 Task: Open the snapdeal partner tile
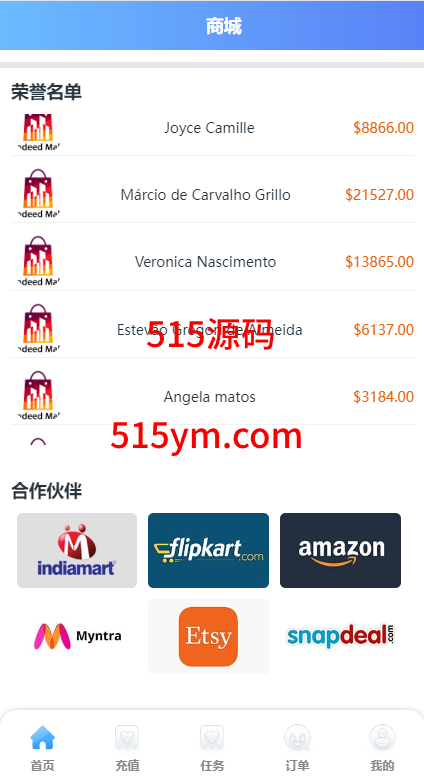click(340, 636)
